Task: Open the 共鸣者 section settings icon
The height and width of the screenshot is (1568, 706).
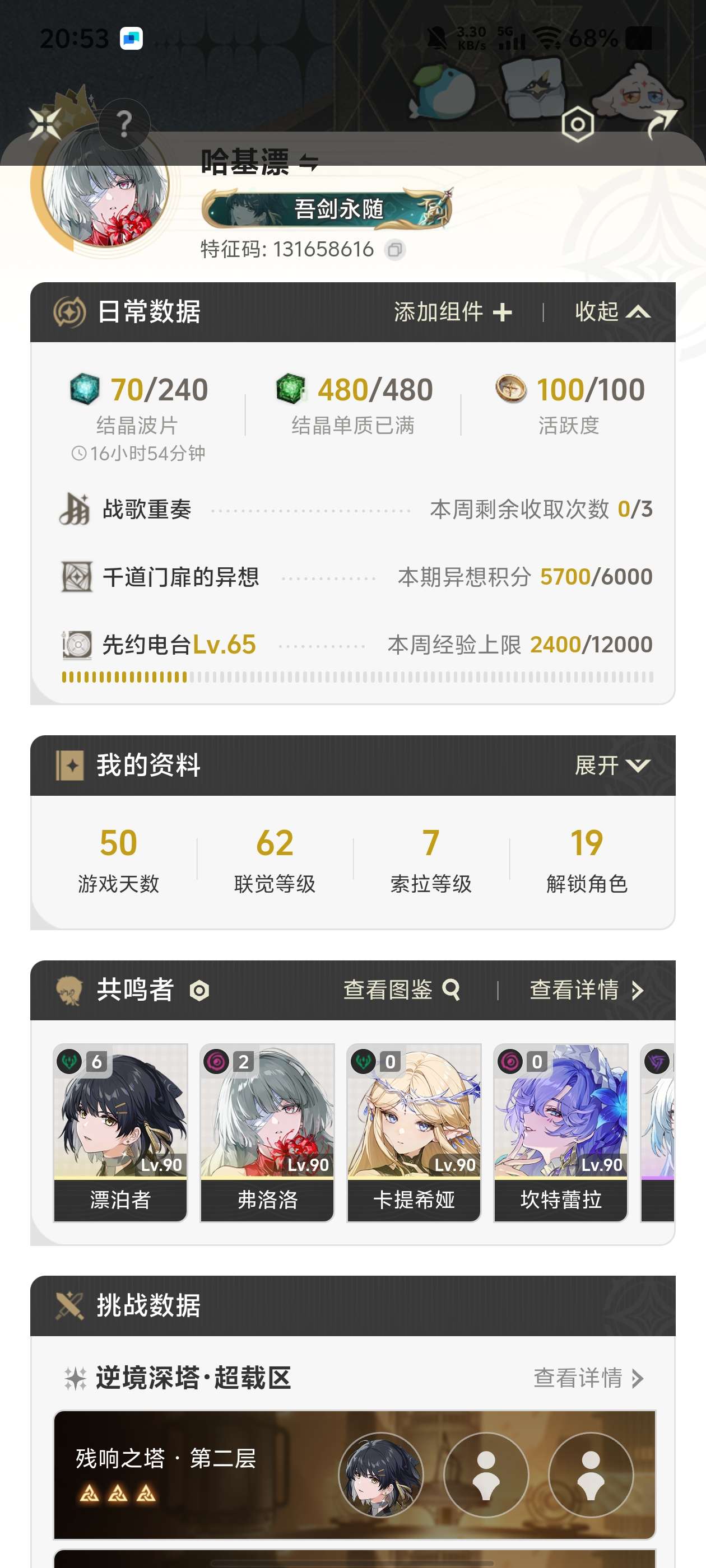Action: click(x=199, y=991)
